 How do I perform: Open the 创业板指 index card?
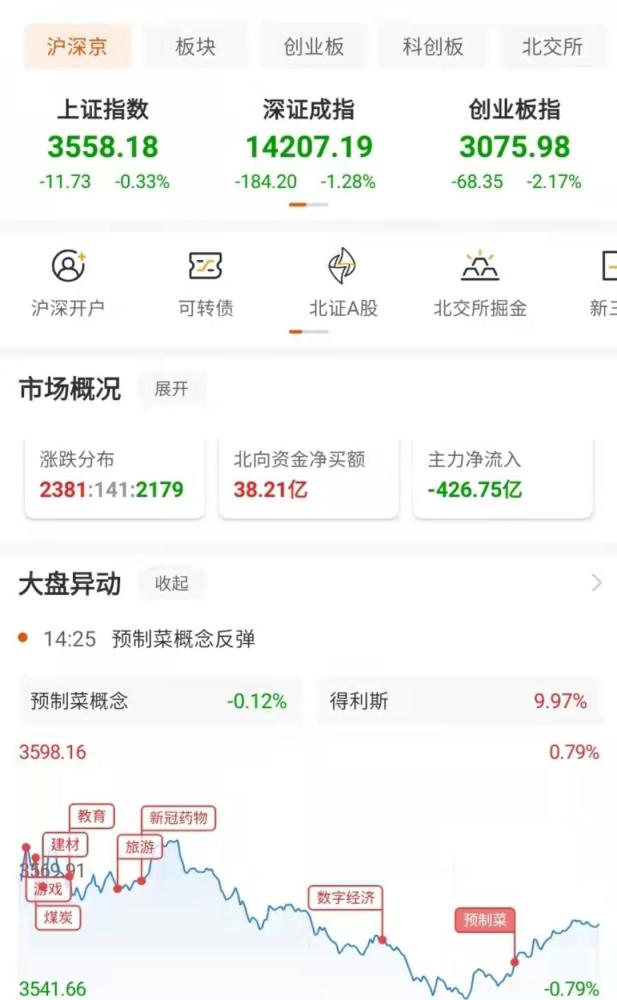coord(514,145)
